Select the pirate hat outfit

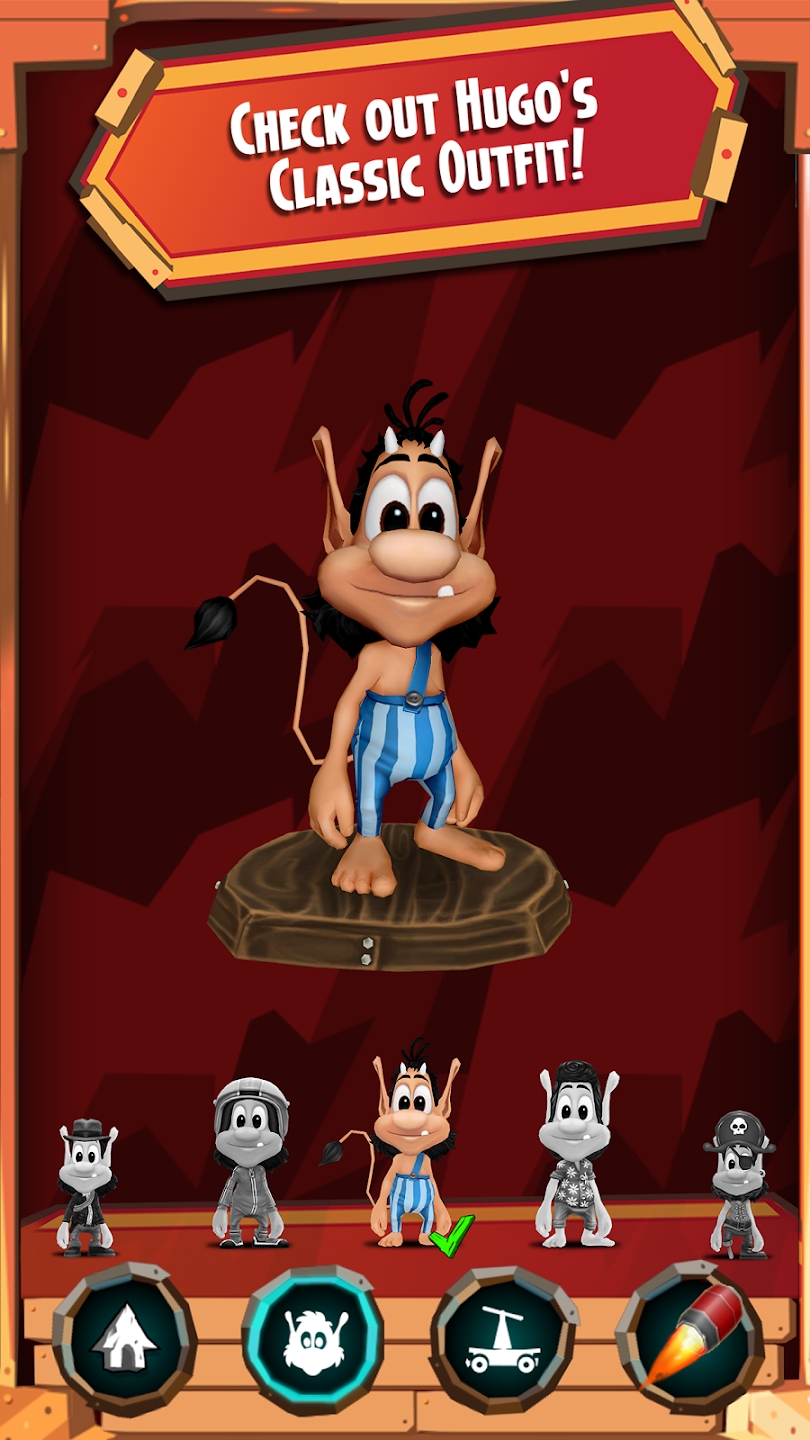point(738,1185)
